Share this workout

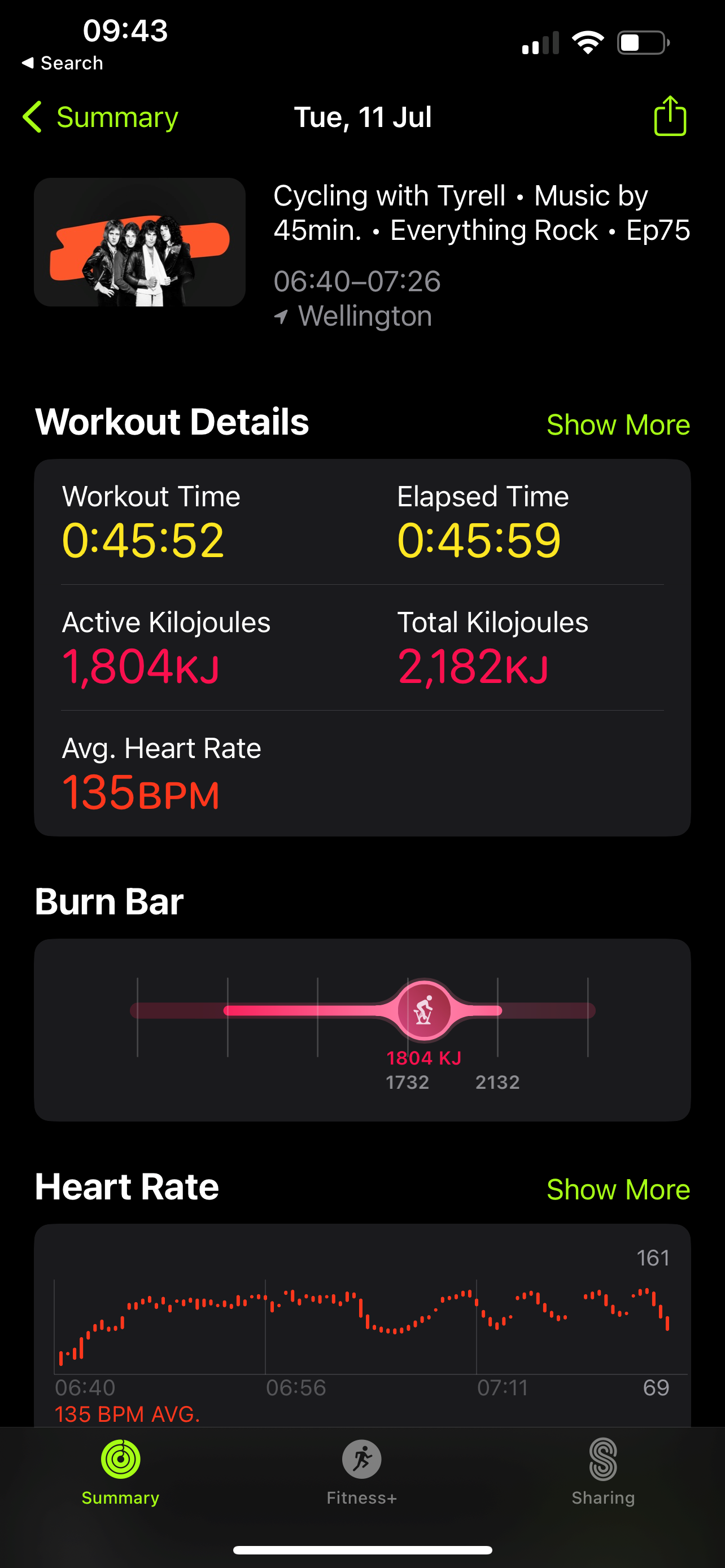(x=670, y=116)
